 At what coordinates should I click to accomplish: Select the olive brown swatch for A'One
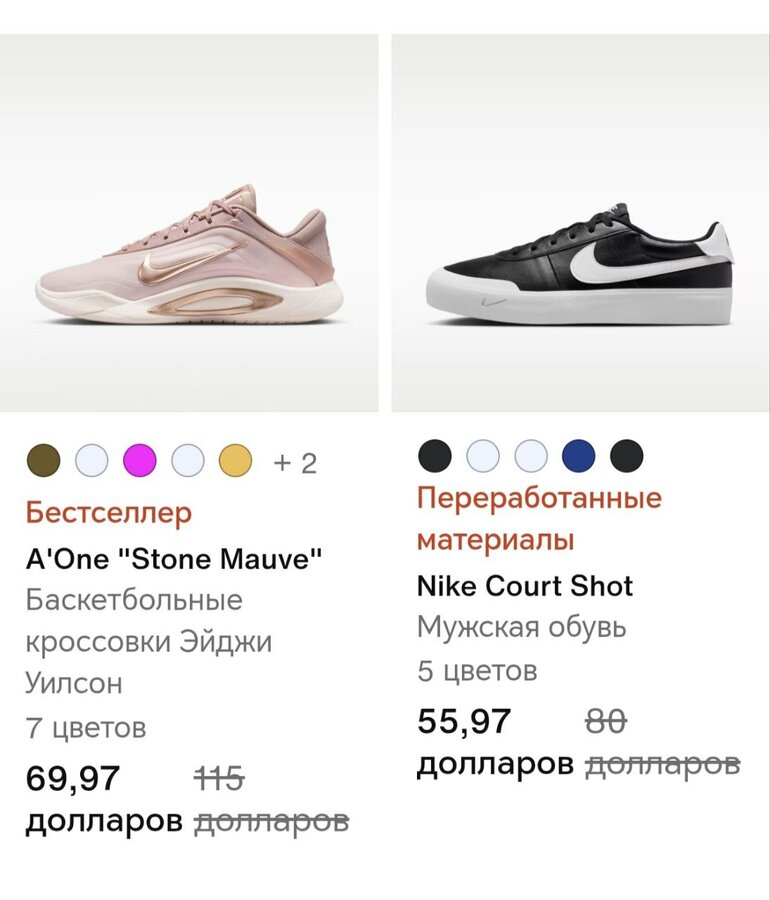43,461
